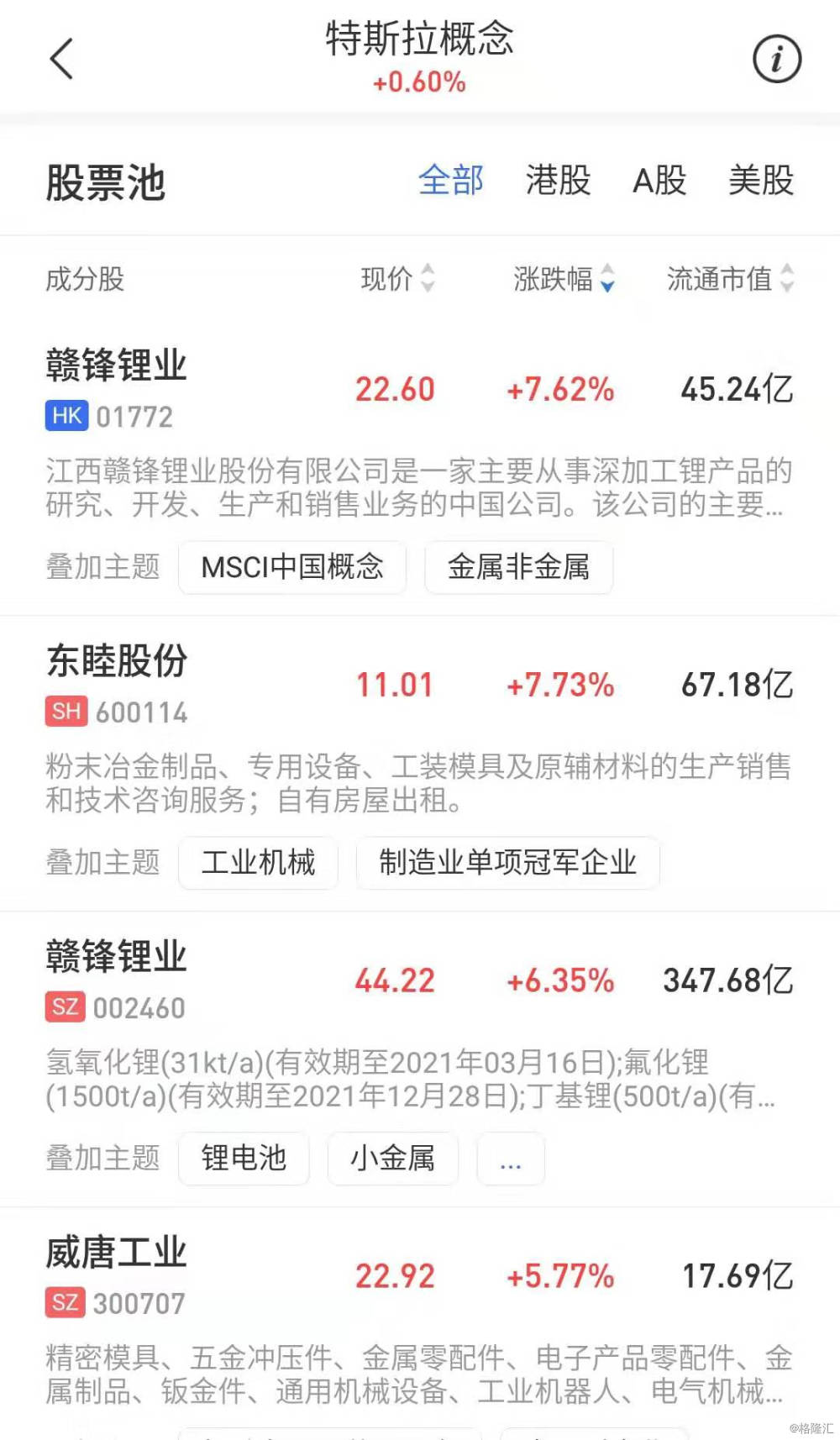Open 赣锋锂业 HK 01772 stock details
Image resolution: width=840 pixels, height=1440 pixels.
pos(116,386)
